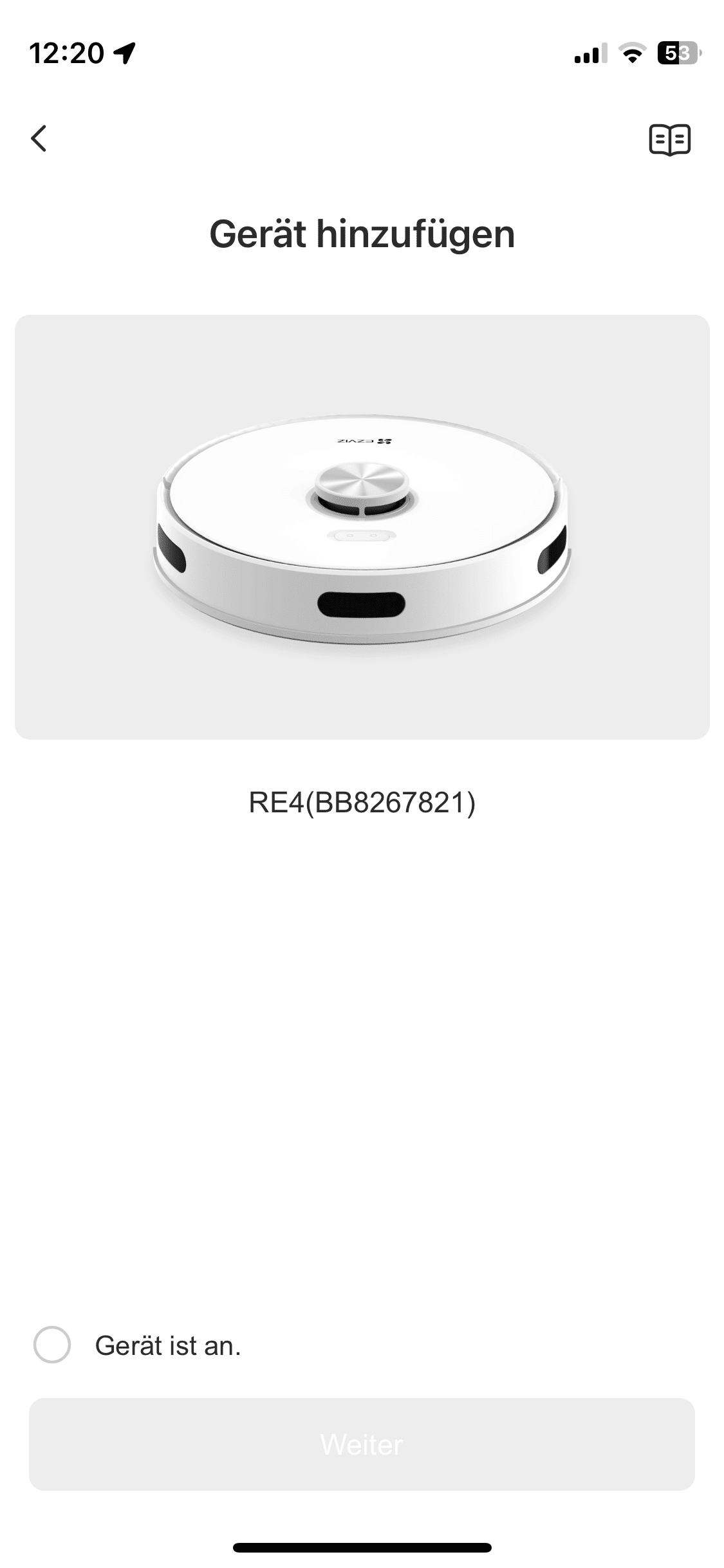The width and height of the screenshot is (724, 1568).
Task: Tap the Weiter button
Action: point(362,1444)
